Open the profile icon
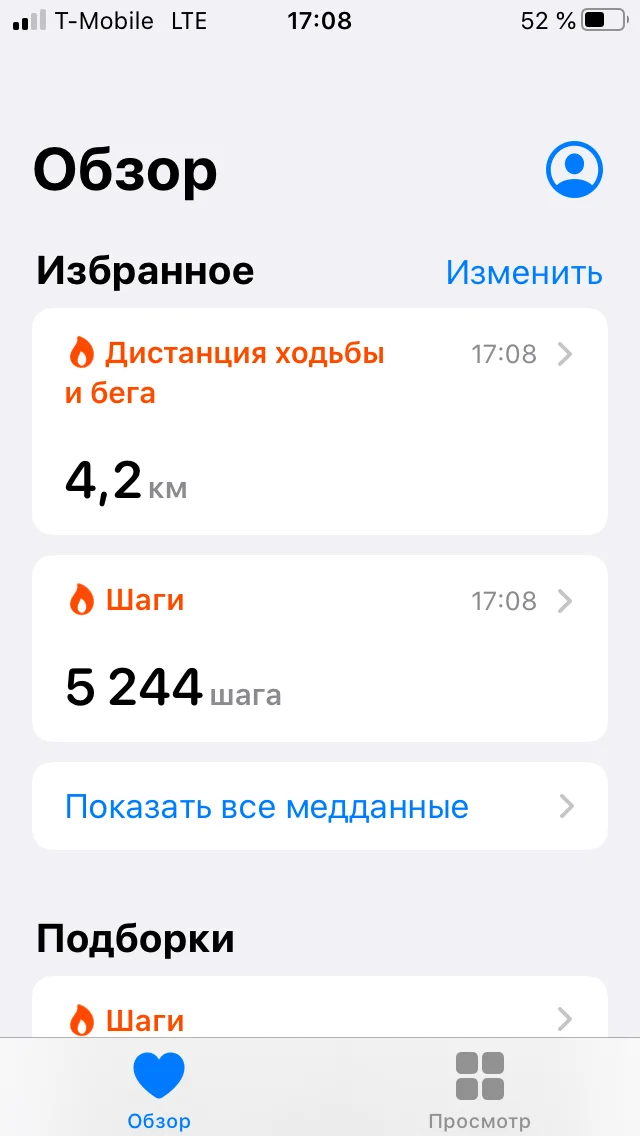 point(574,170)
